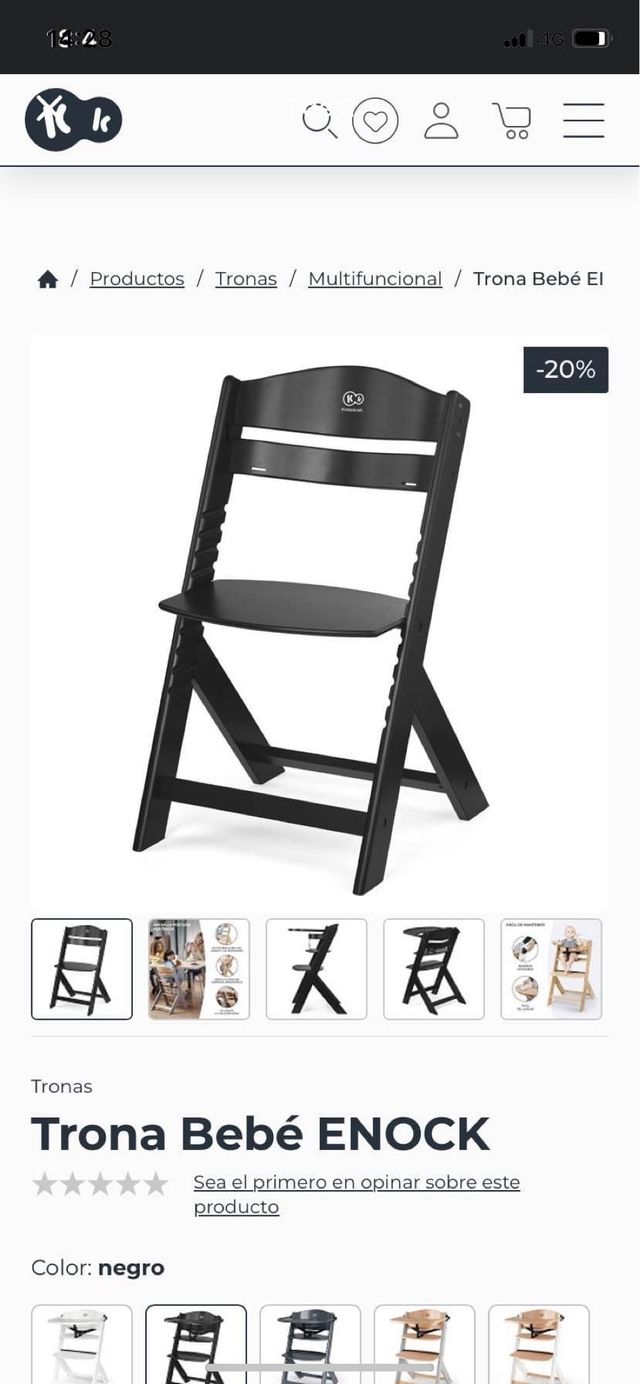This screenshot has height=1384, width=640.
Task: Choose the grey color variant
Action: [x=310, y=1343]
